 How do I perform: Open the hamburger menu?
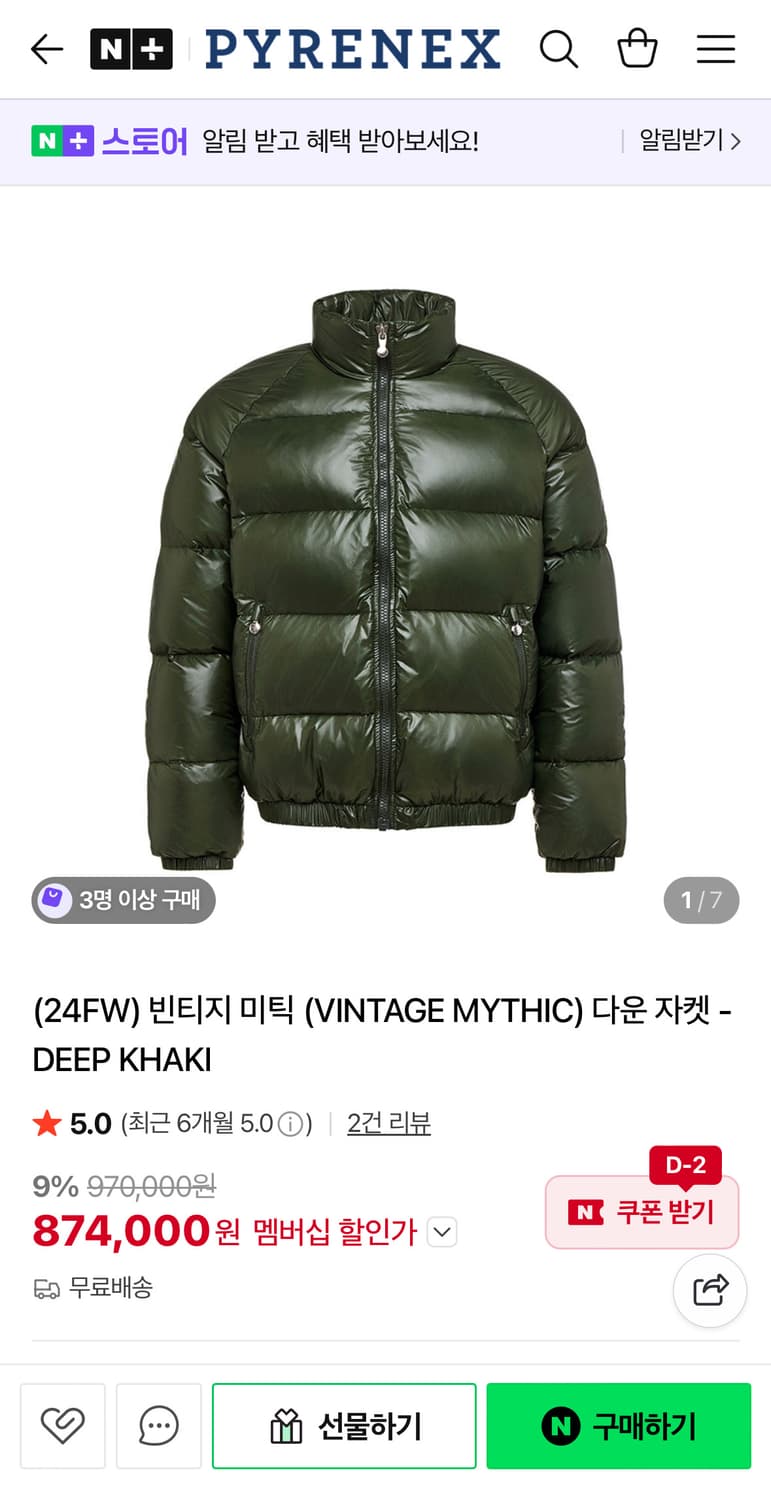click(x=716, y=49)
